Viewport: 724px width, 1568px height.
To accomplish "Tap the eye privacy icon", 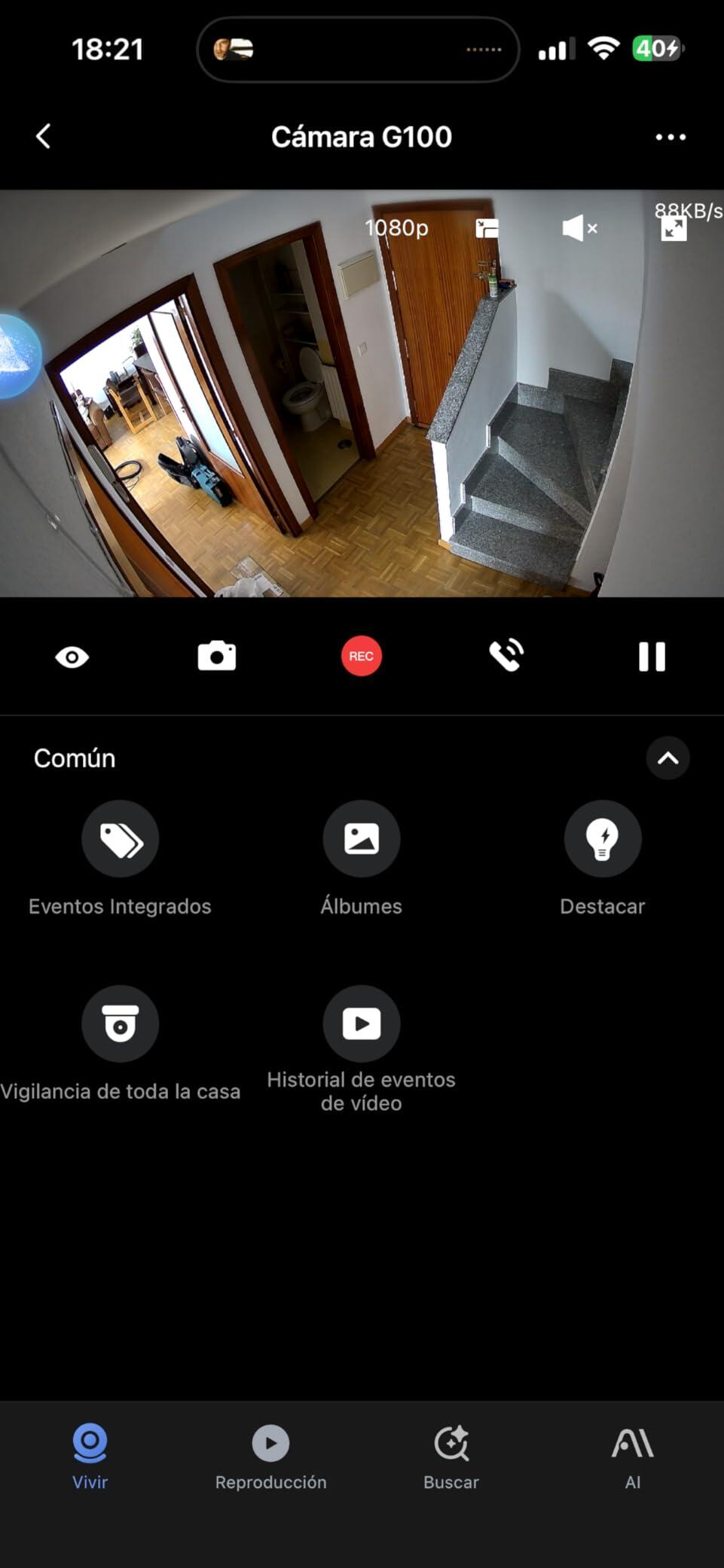I will [72, 657].
